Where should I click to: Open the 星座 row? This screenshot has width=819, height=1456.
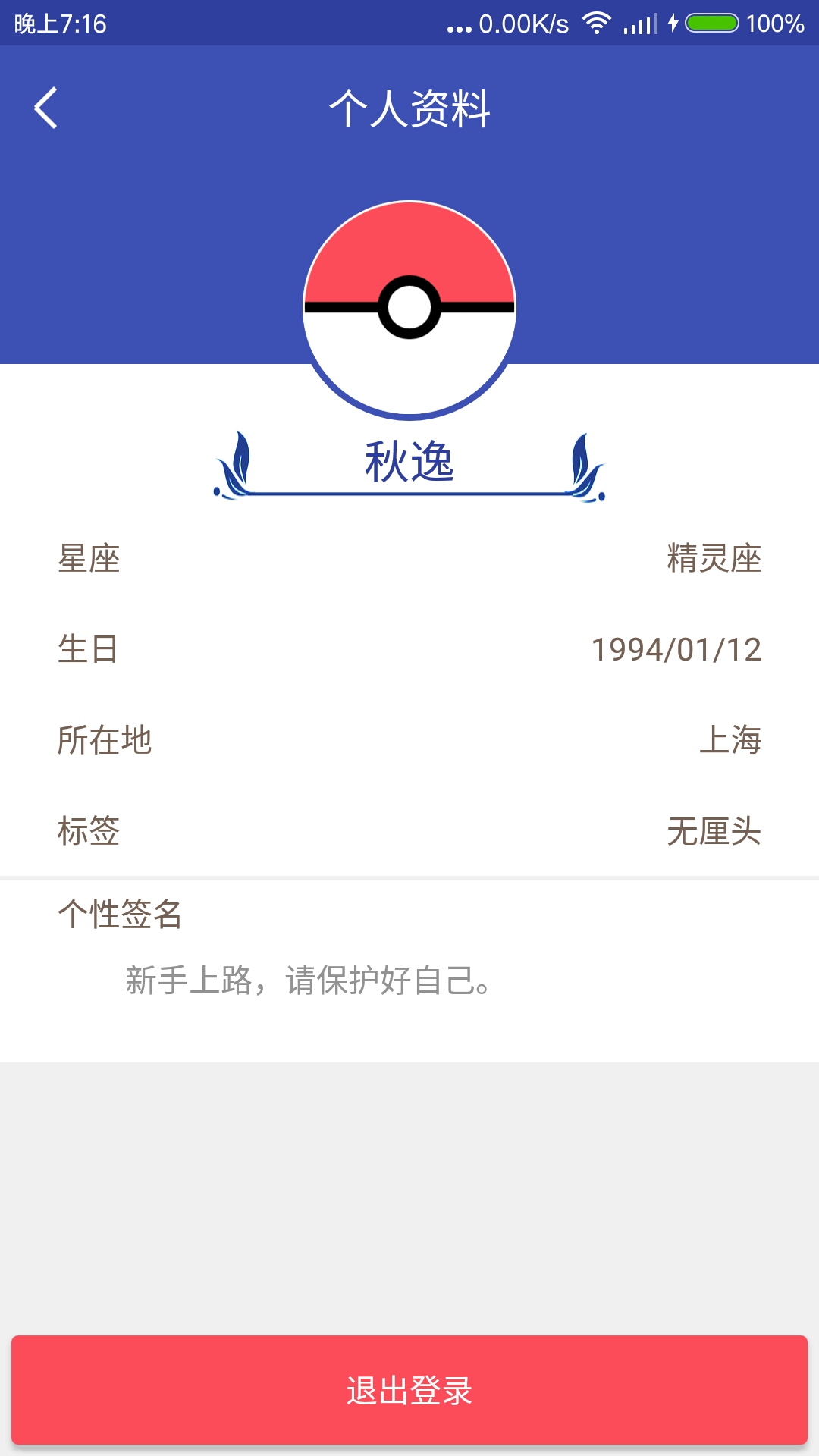[409, 559]
